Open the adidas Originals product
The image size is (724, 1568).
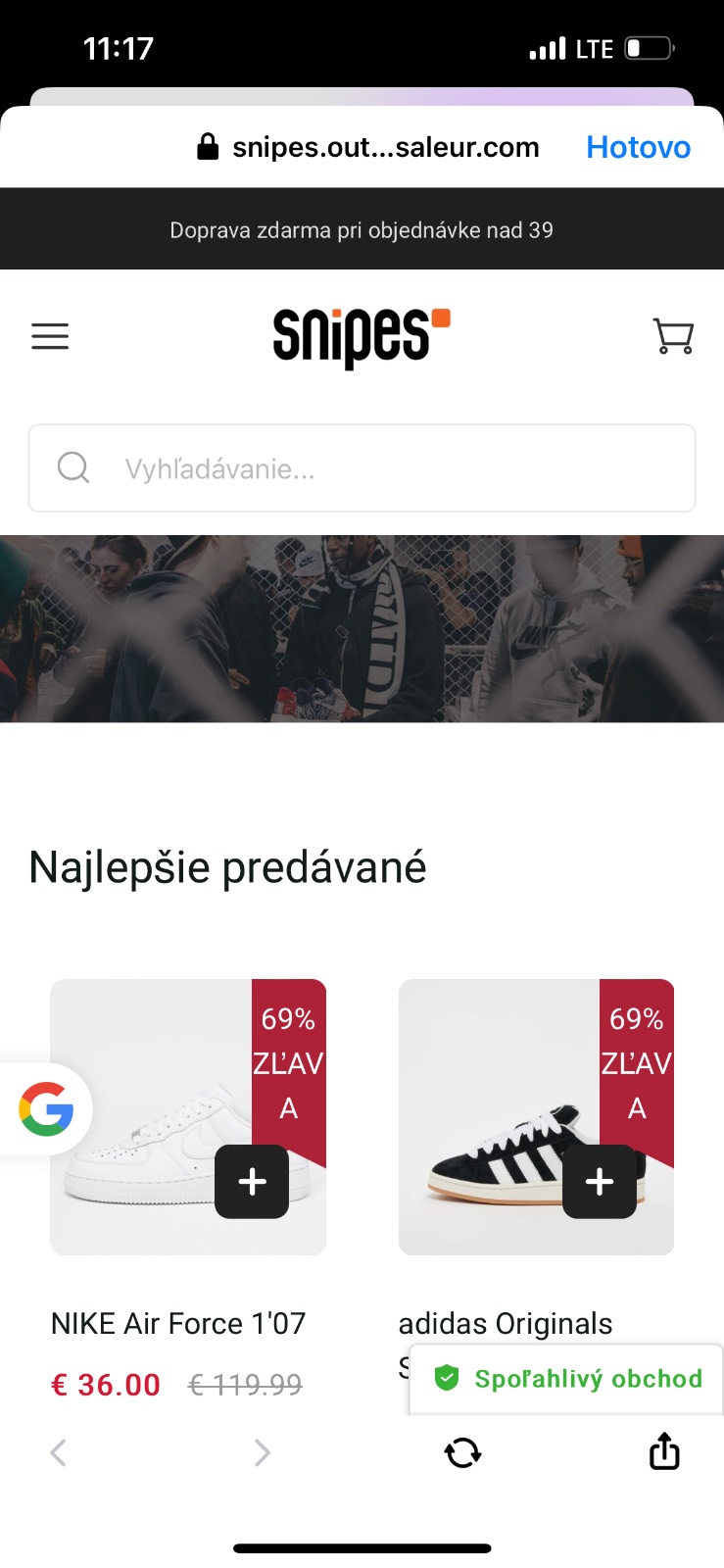(505, 1323)
